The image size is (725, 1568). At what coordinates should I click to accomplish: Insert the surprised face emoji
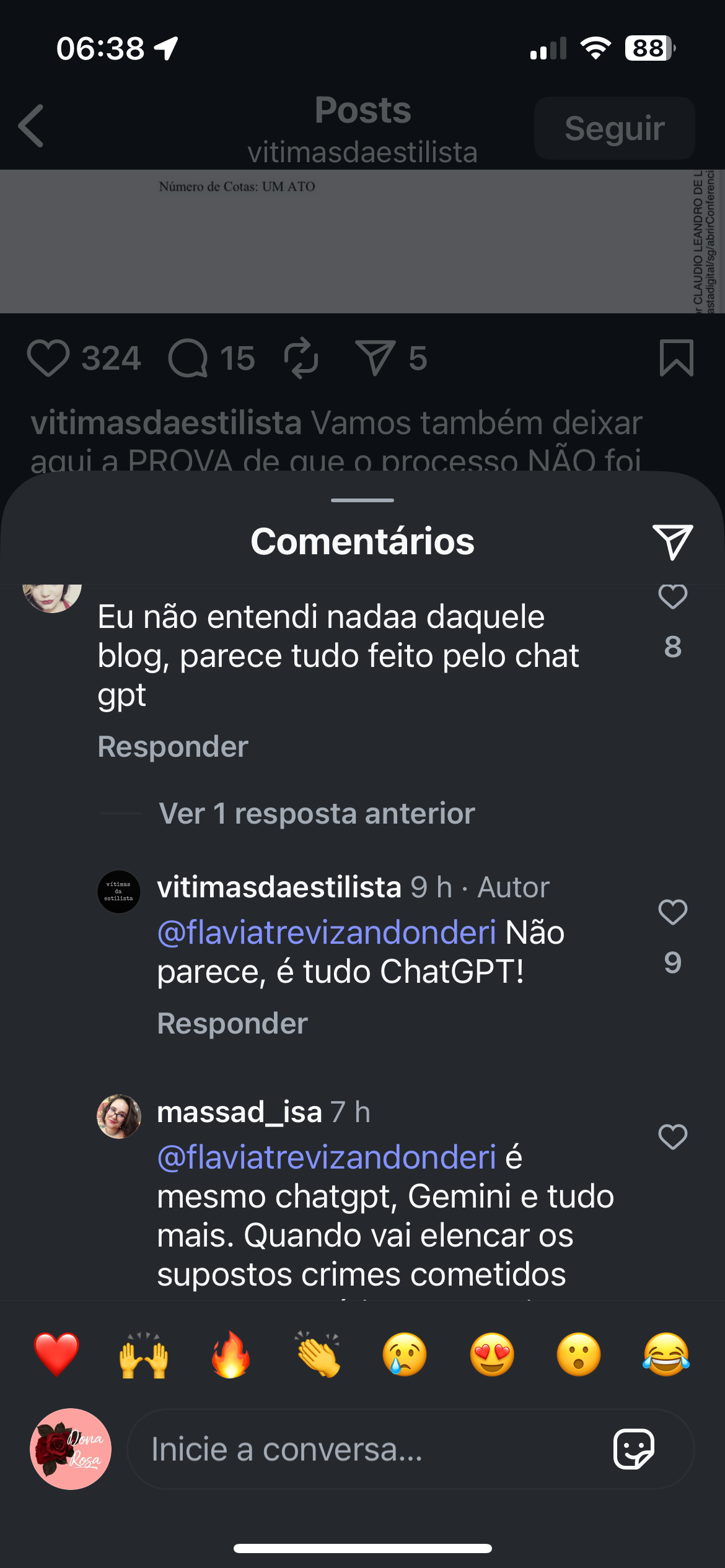pos(579,1354)
